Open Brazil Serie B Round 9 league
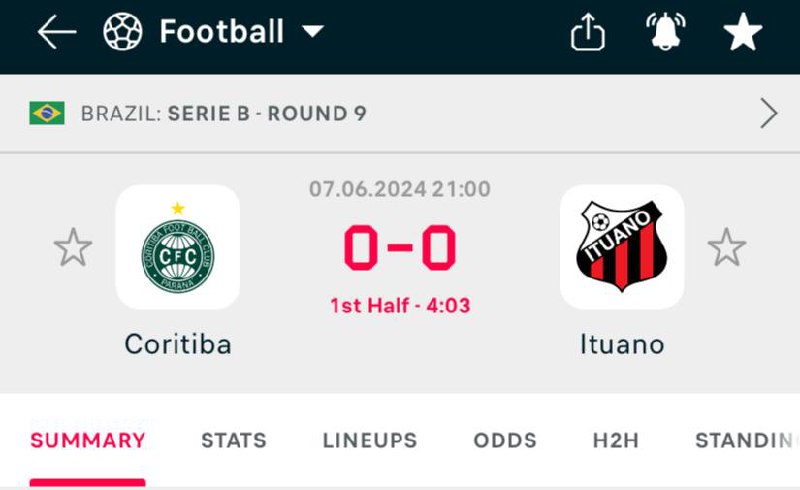 (x=400, y=113)
